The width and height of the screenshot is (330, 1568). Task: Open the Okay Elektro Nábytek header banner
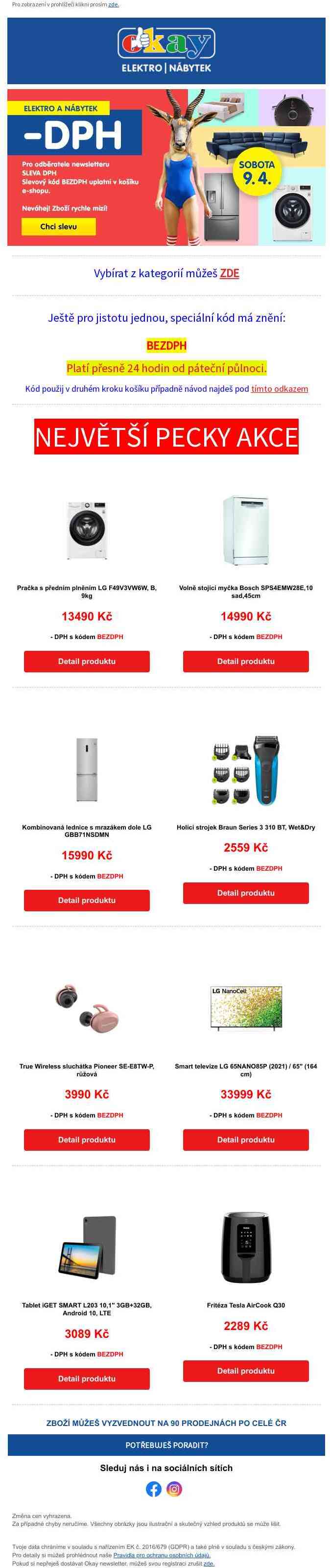click(166, 50)
